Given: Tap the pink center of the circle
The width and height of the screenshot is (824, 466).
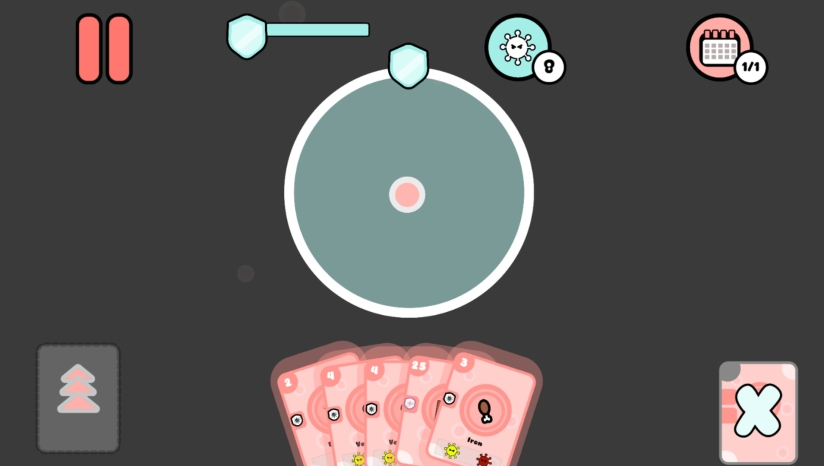Looking at the screenshot, I should coord(407,194).
